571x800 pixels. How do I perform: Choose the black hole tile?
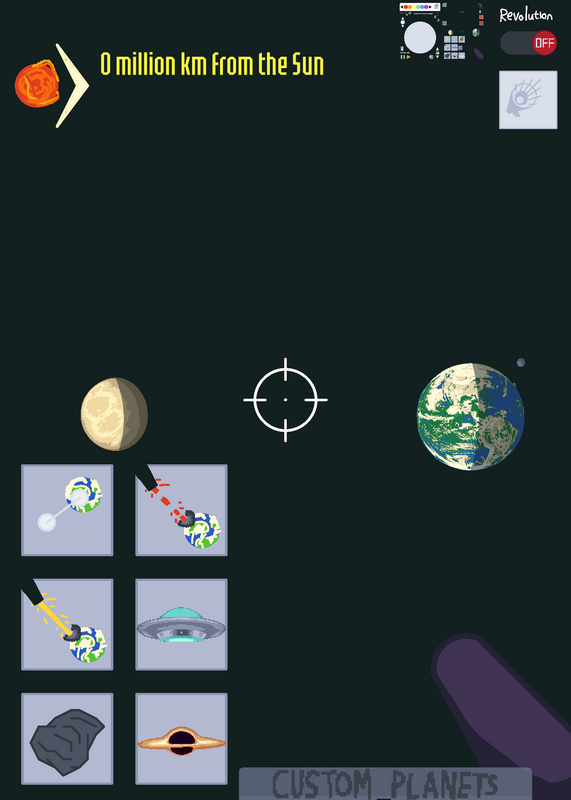pyautogui.click(x=181, y=738)
